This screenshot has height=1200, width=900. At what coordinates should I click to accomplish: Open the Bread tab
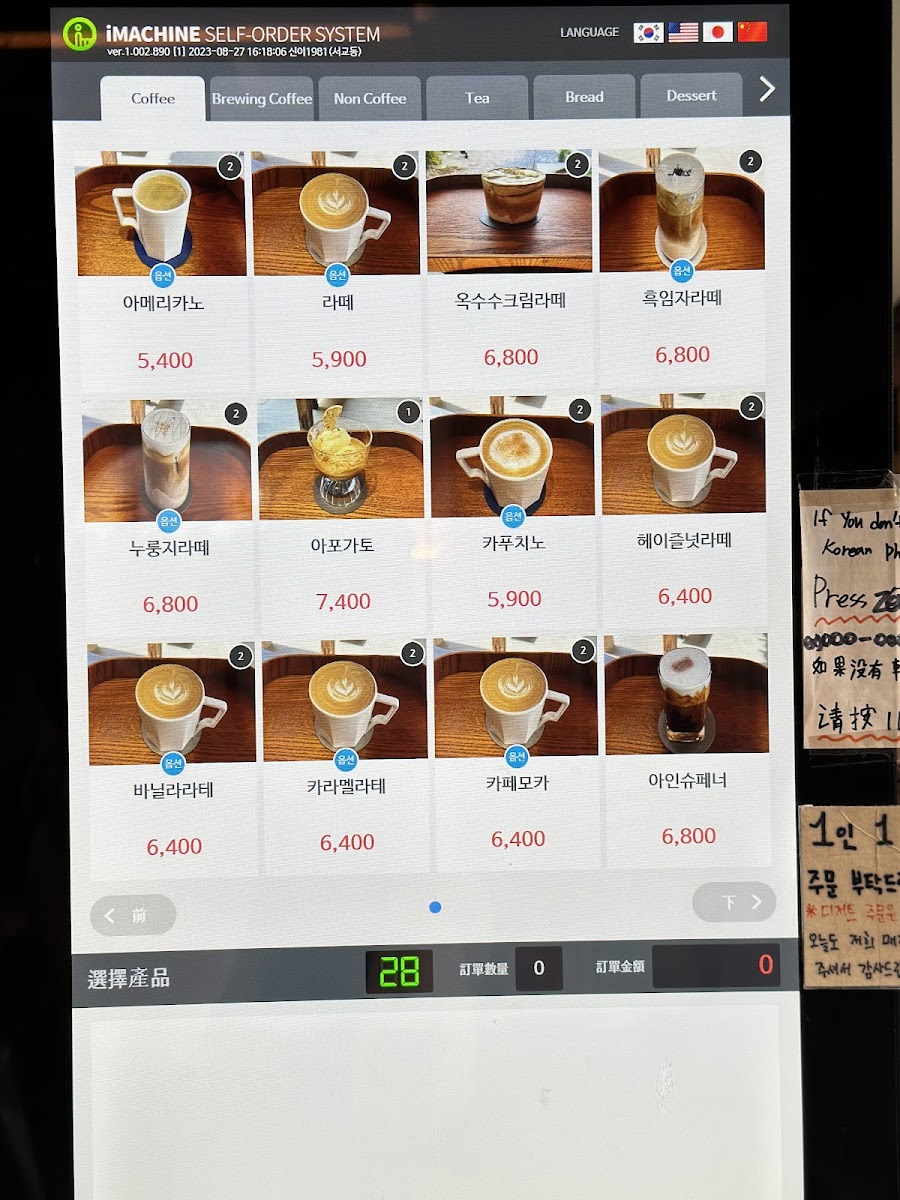(x=584, y=96)
